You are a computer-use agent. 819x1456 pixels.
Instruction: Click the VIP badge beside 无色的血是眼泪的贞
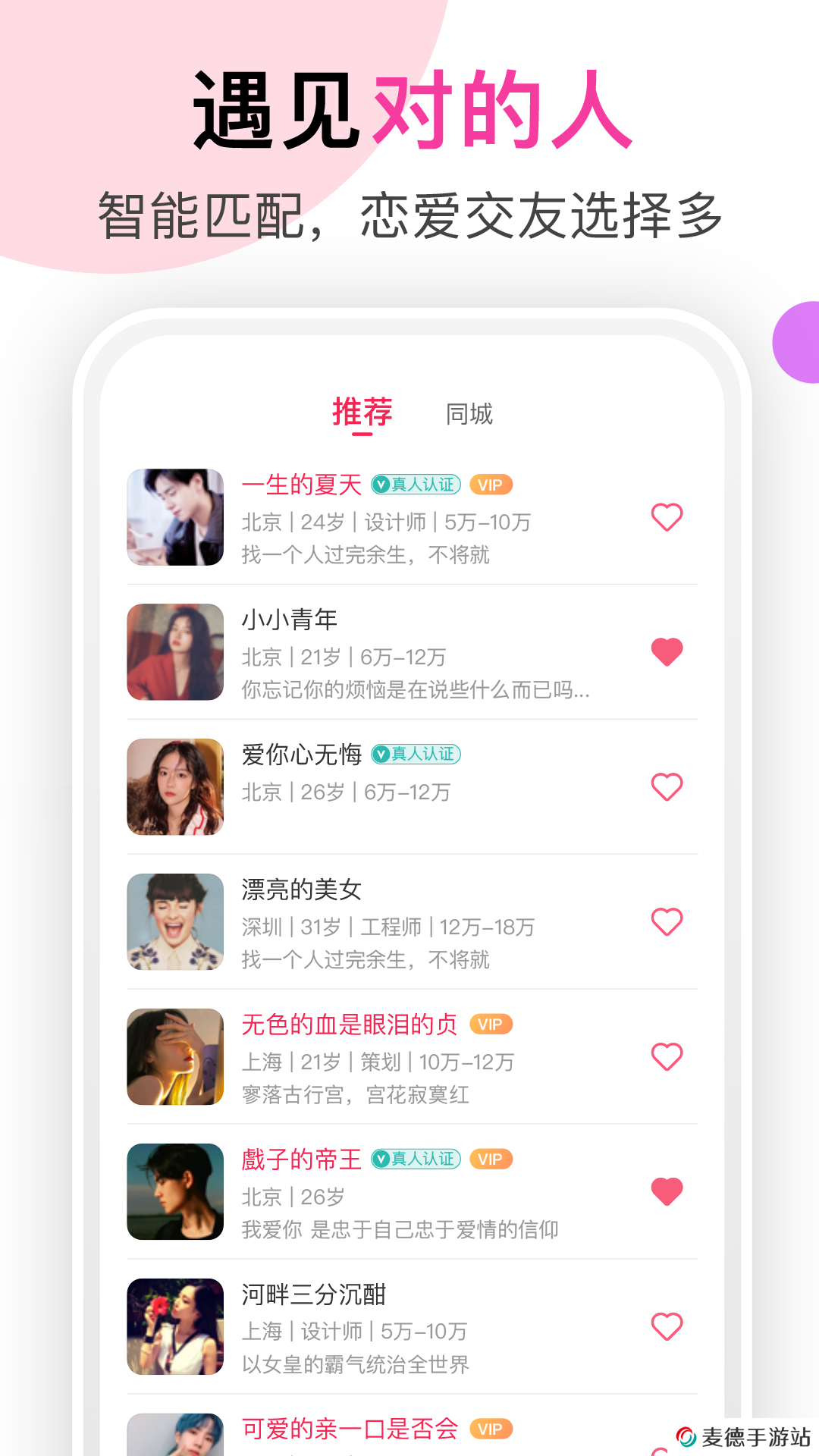[x=492, y=1024]
